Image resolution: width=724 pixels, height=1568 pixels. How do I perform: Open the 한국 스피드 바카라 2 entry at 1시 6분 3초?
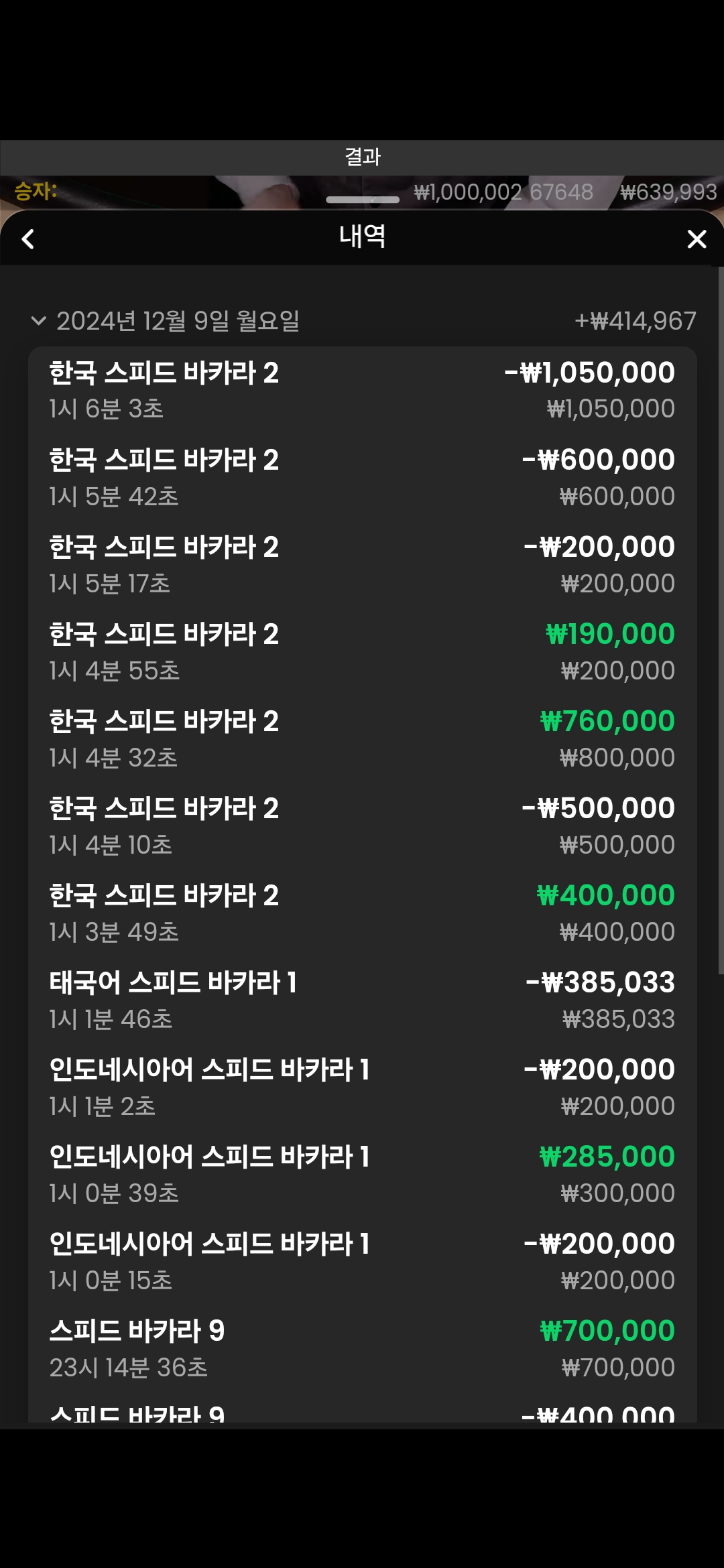362,390
